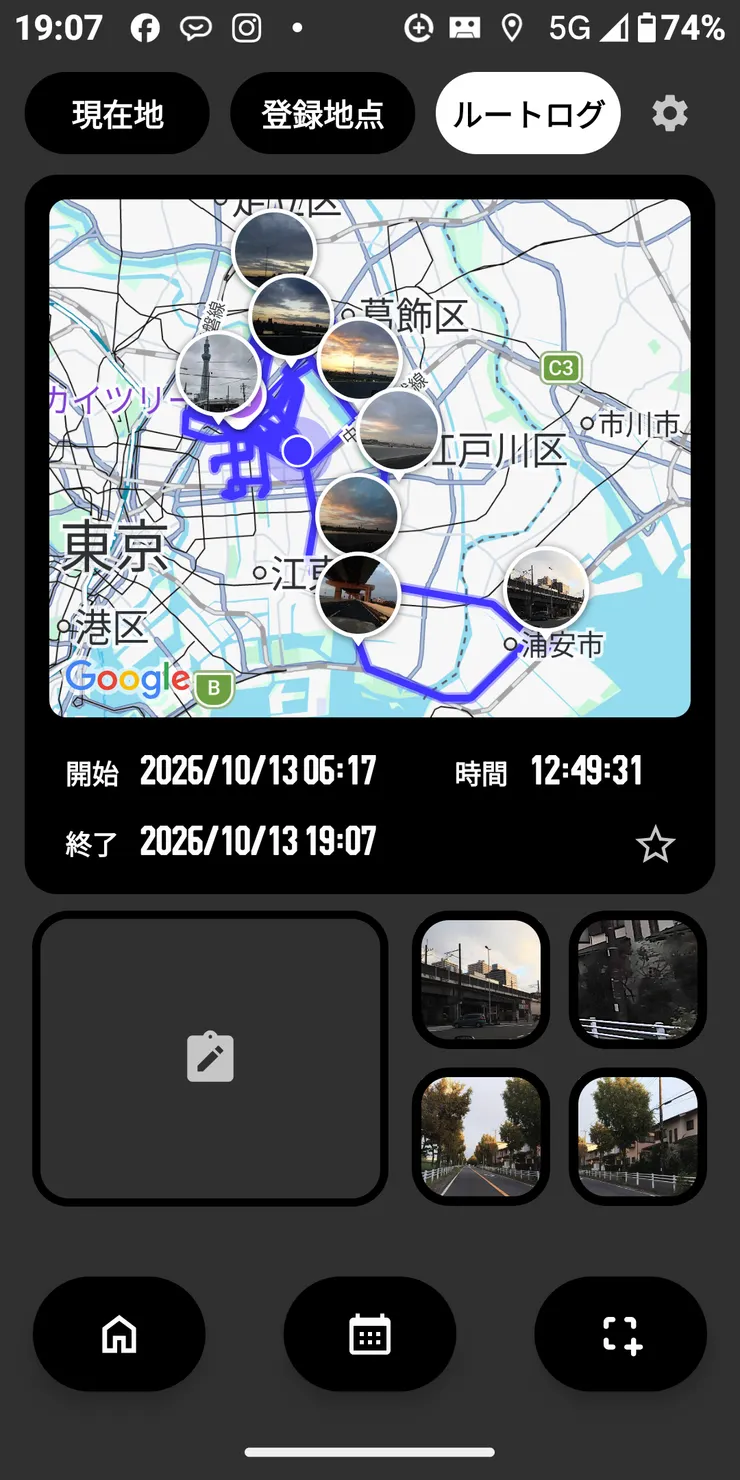Open the calendar view button
The height and width of the screenshot is (1480, 740).
370,1334
